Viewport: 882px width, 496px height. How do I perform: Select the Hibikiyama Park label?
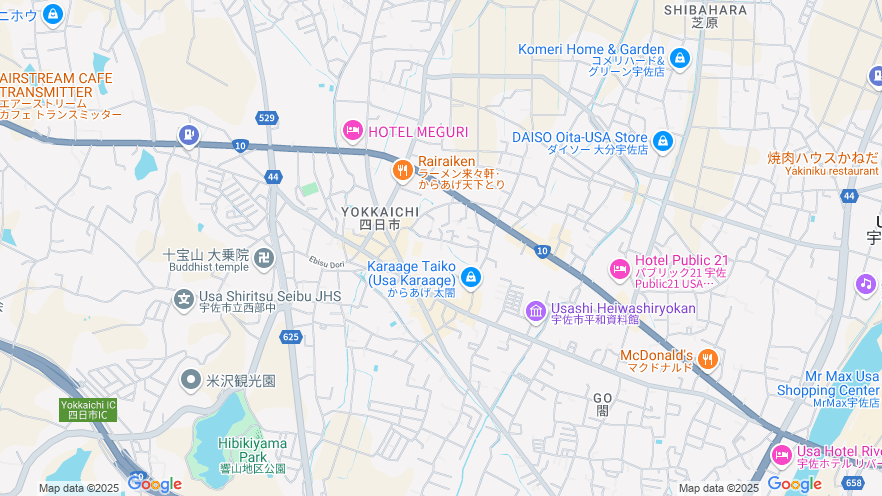[252, 449]
